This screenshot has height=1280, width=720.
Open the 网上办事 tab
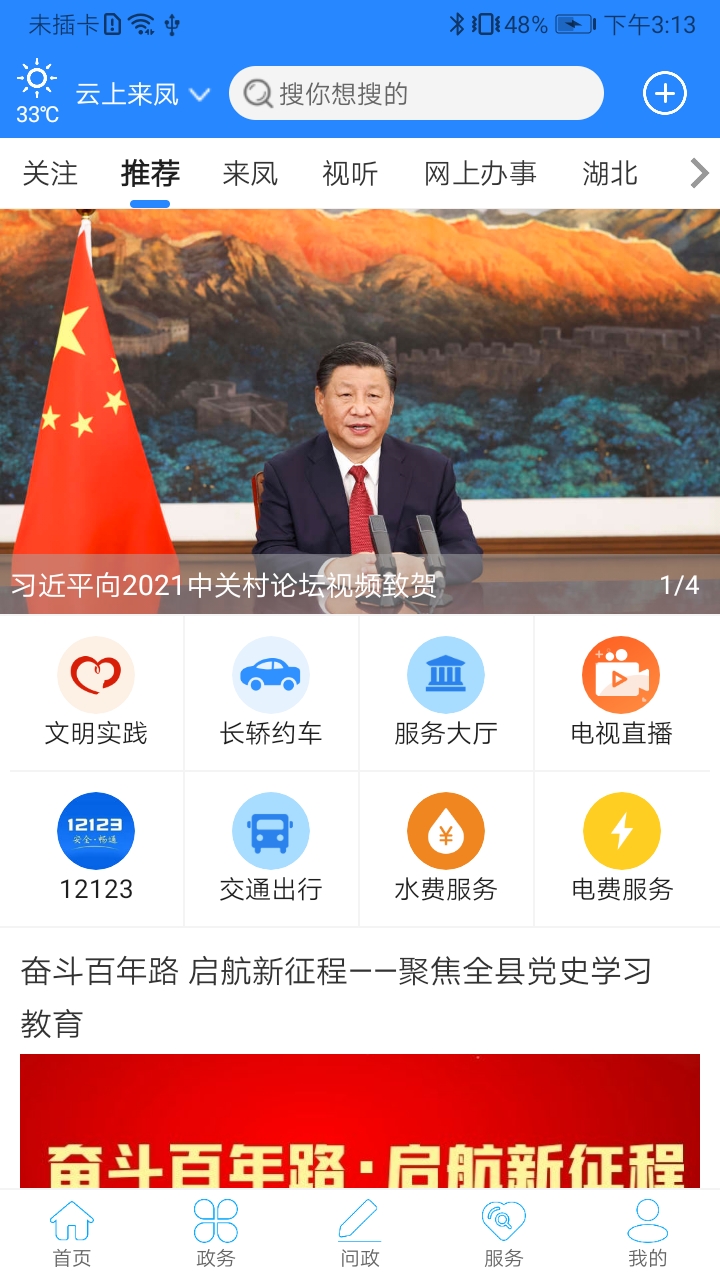click(478, 173)
